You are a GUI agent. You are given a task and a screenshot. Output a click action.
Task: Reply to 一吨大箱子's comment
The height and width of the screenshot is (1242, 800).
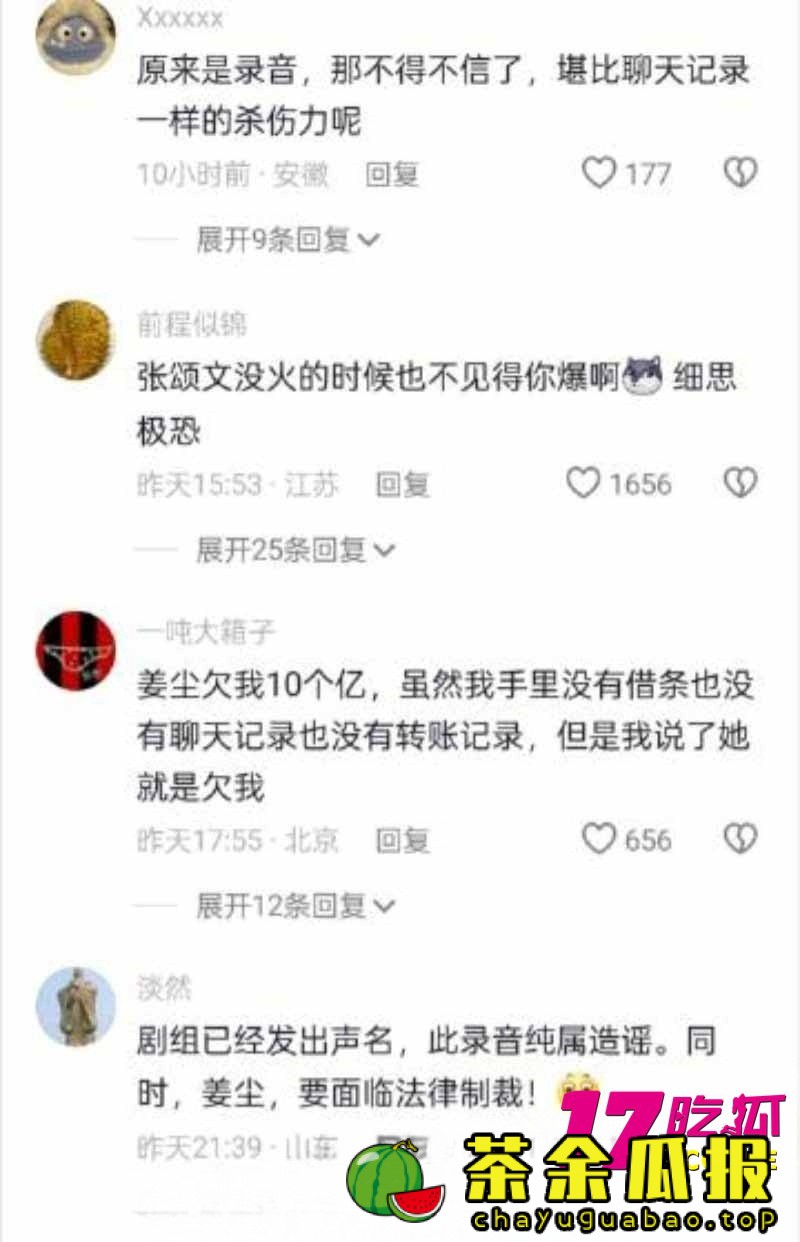[x=402, y=841]
